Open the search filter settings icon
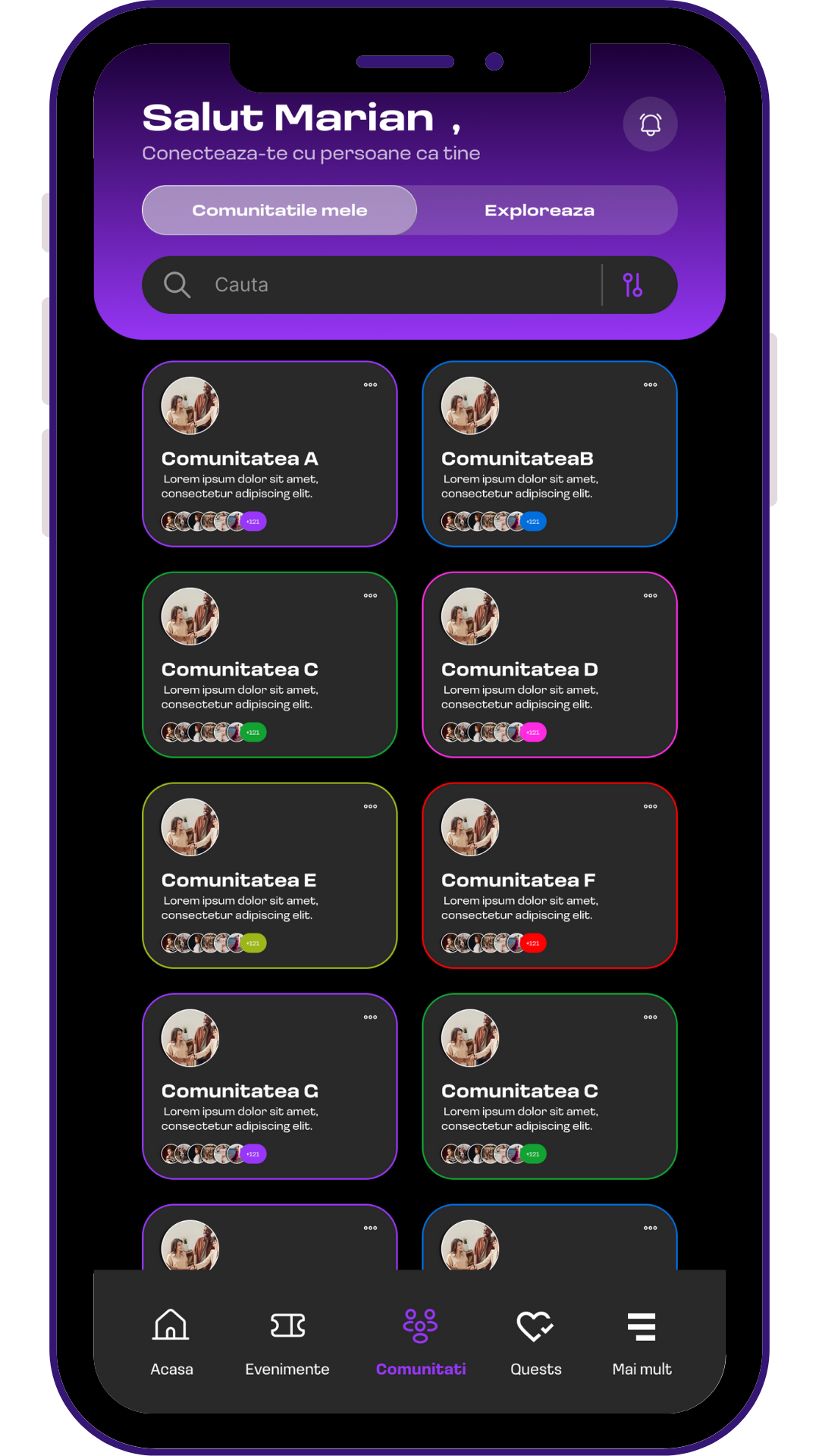The image size is (819, 1456). click(x=632, y=285)
